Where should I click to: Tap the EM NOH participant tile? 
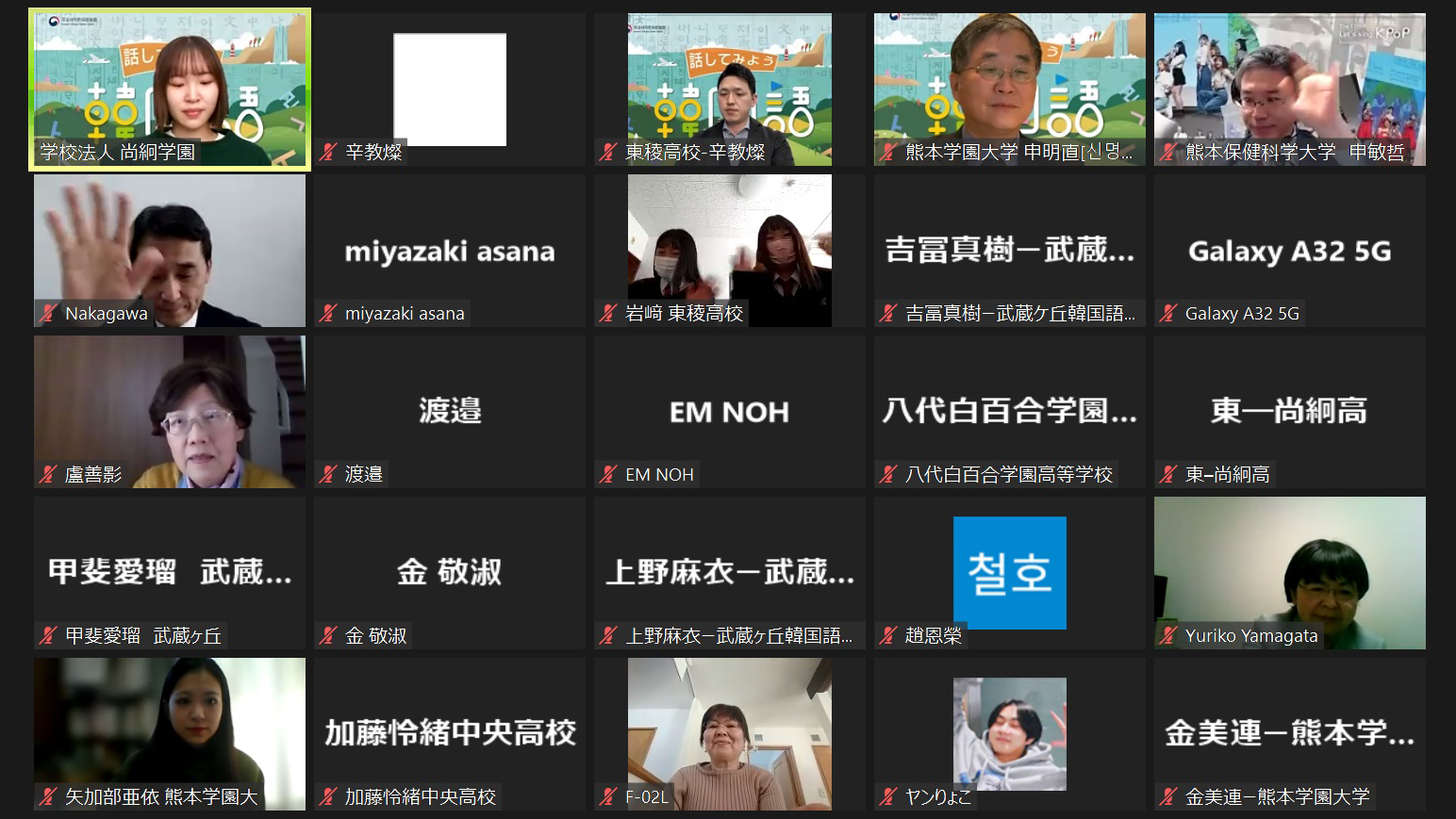point(730,411)
